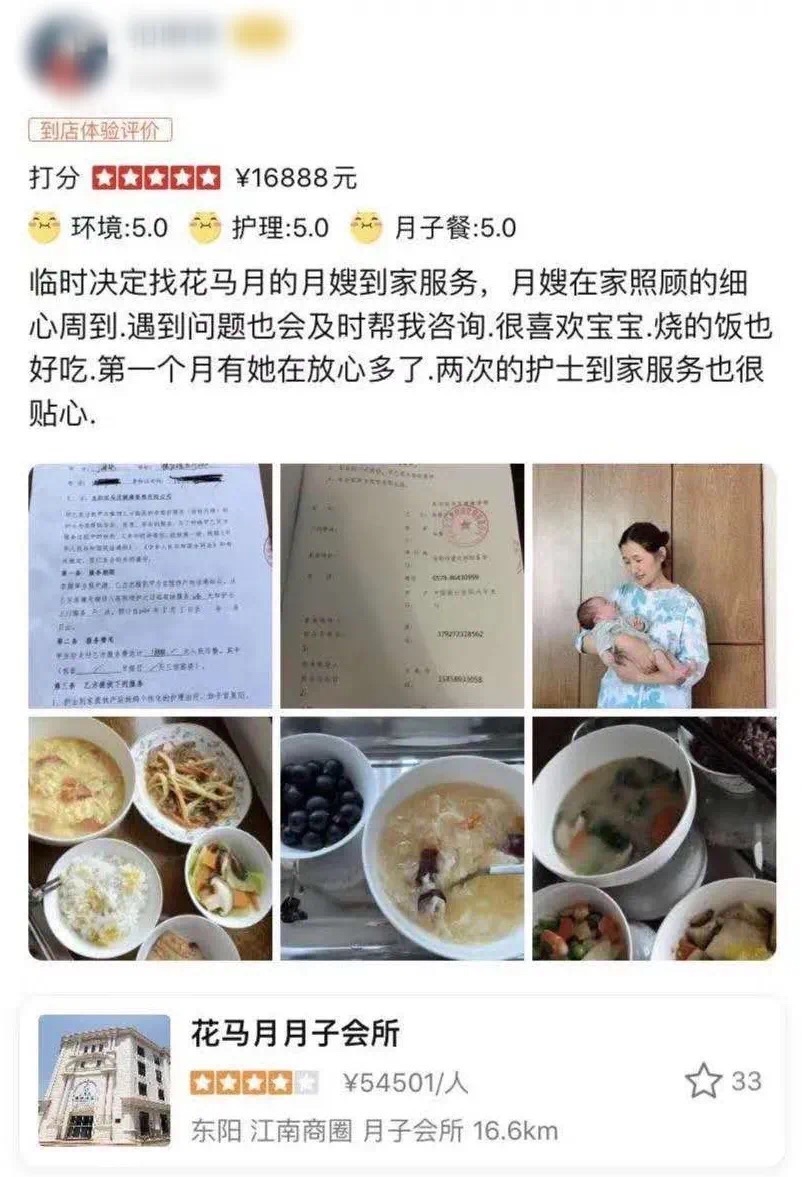Favorite the 花马月月子会所 store with the star
The height and width of the screenshot is (1177, 802).
703,1081
